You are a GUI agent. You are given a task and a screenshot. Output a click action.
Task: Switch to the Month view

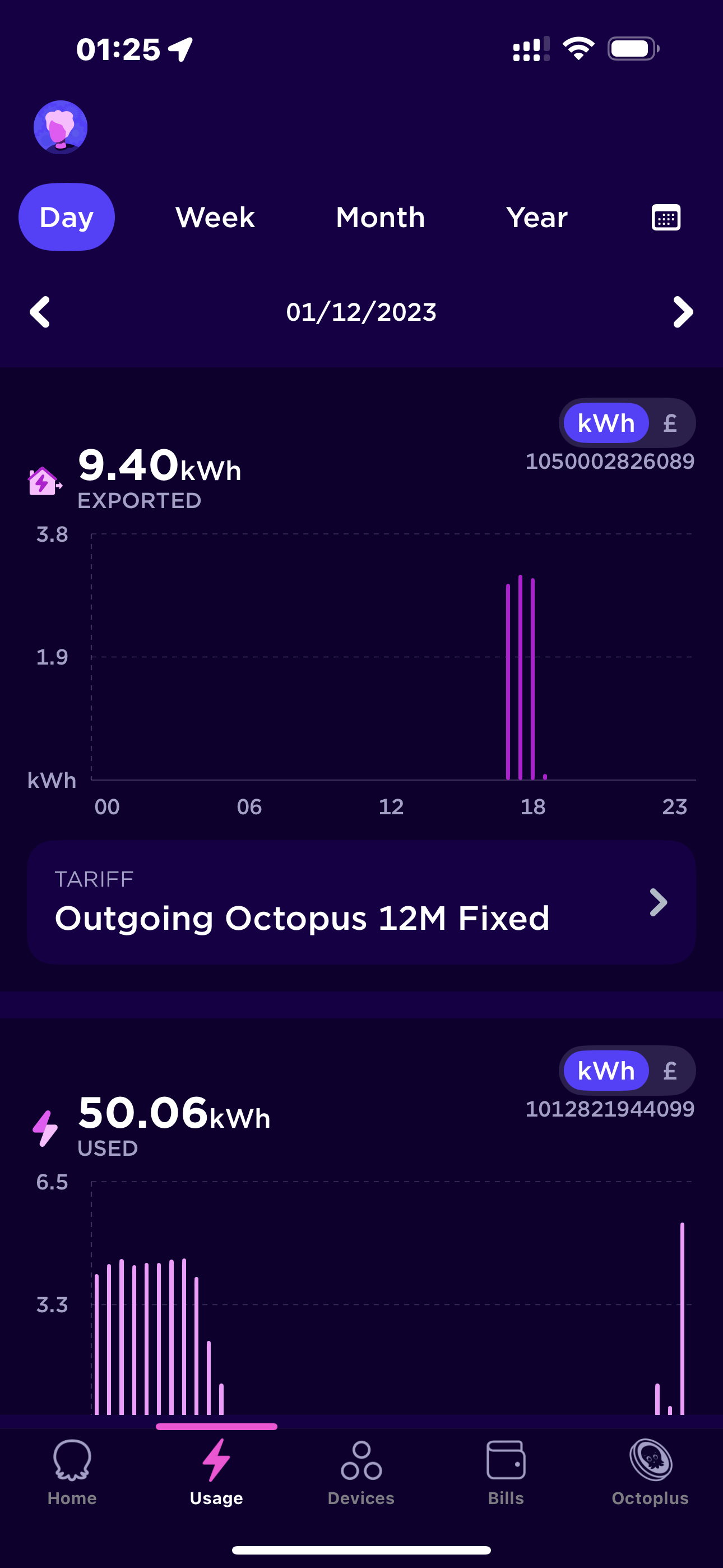pos(381,217)
